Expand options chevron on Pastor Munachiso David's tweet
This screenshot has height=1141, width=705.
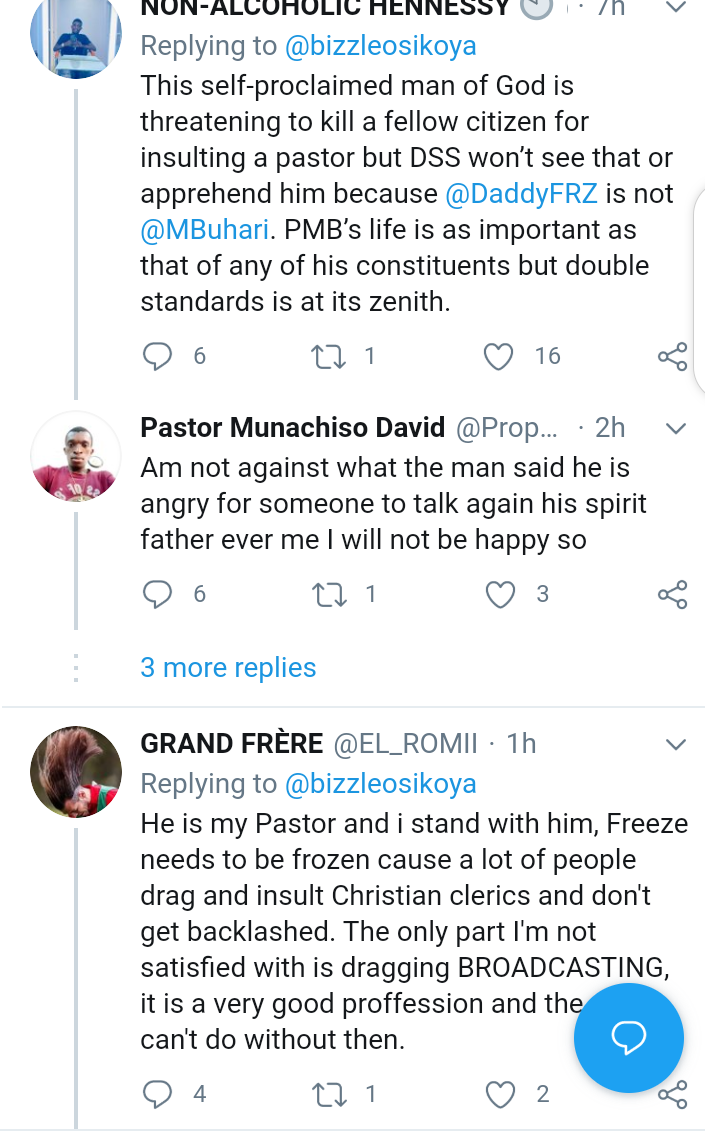coord(676,429)
